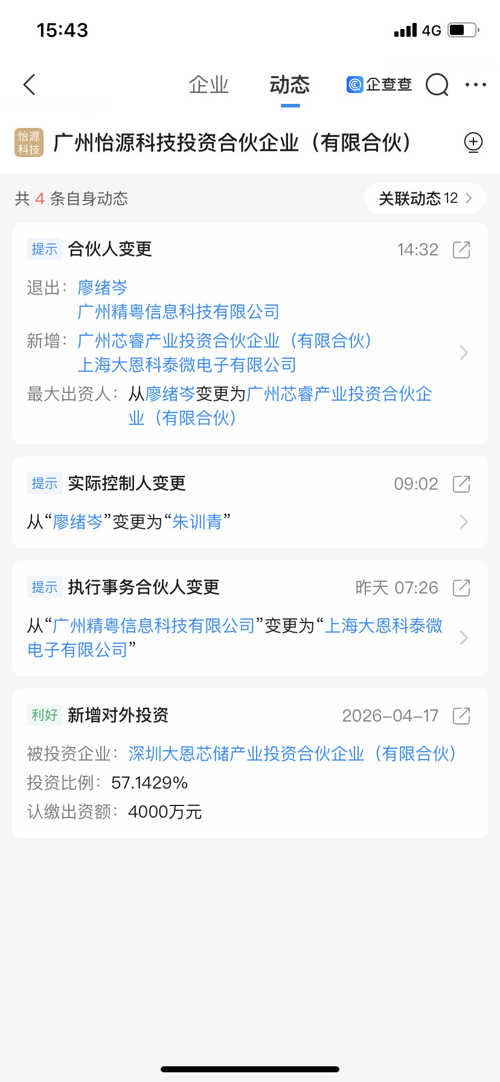Open 深圳大恩芯储产业投资合伙企业 link
This screenshot has width=500, height=1082.
[293, 754]
